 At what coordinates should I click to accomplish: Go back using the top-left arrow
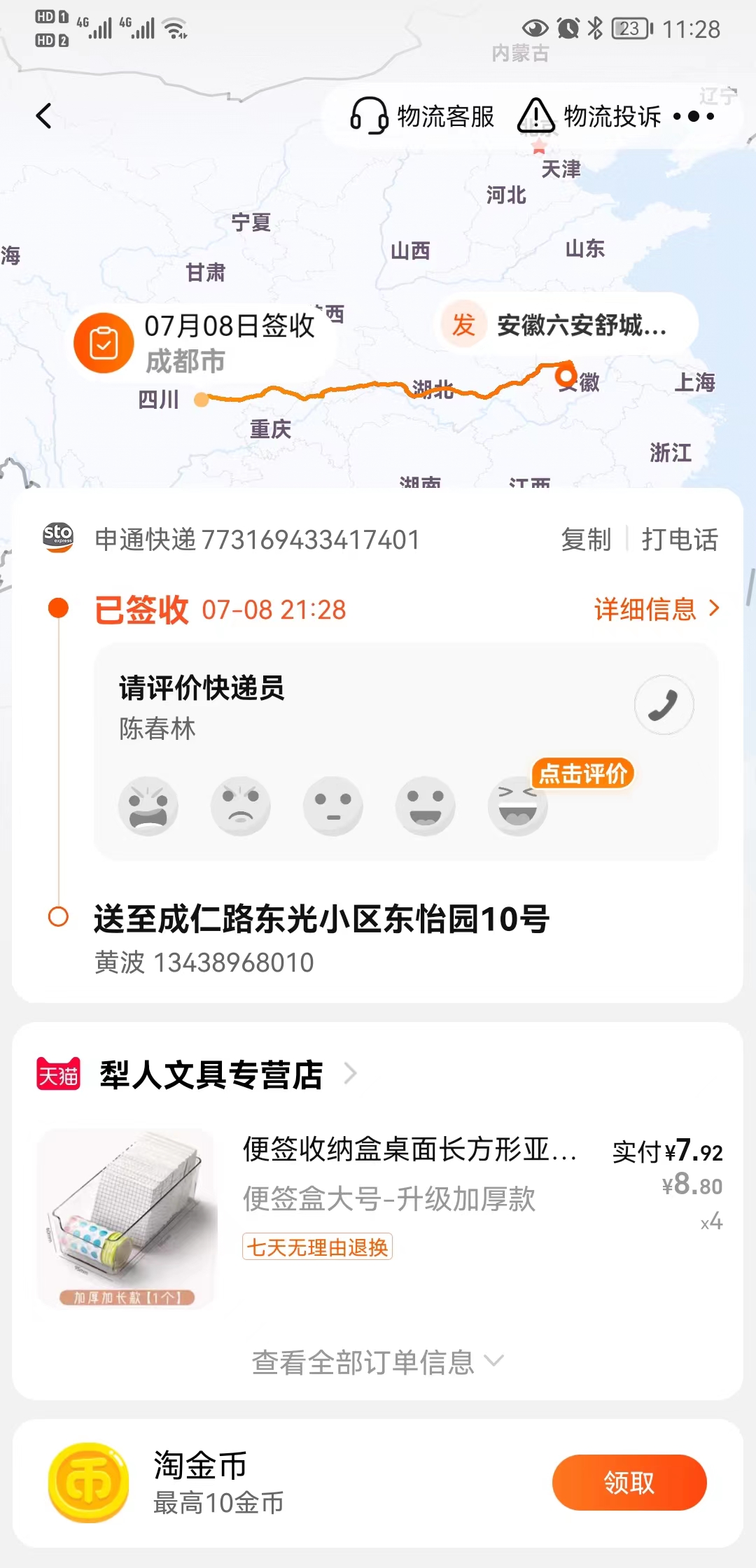tap(44, 116)
